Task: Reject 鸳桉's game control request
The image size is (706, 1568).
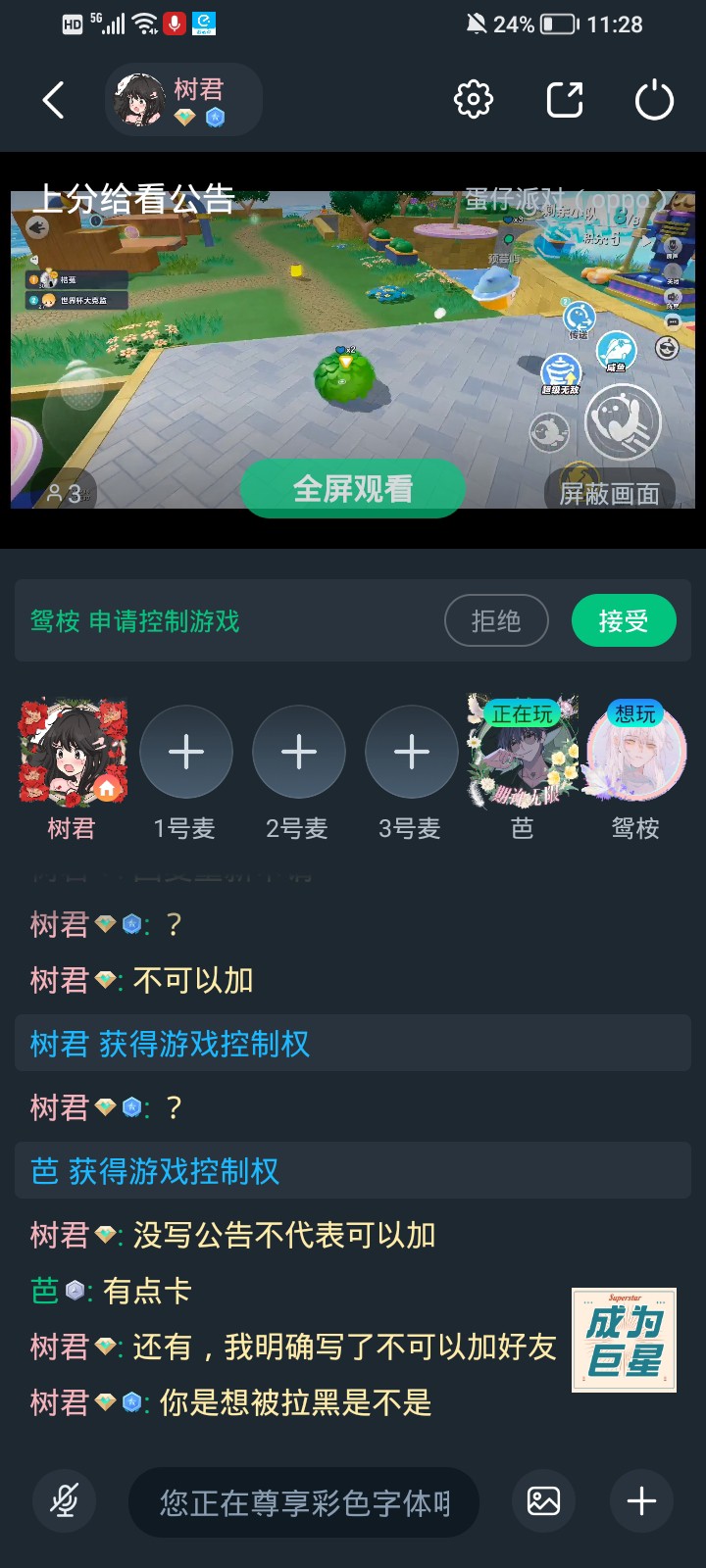Action: 496,620
